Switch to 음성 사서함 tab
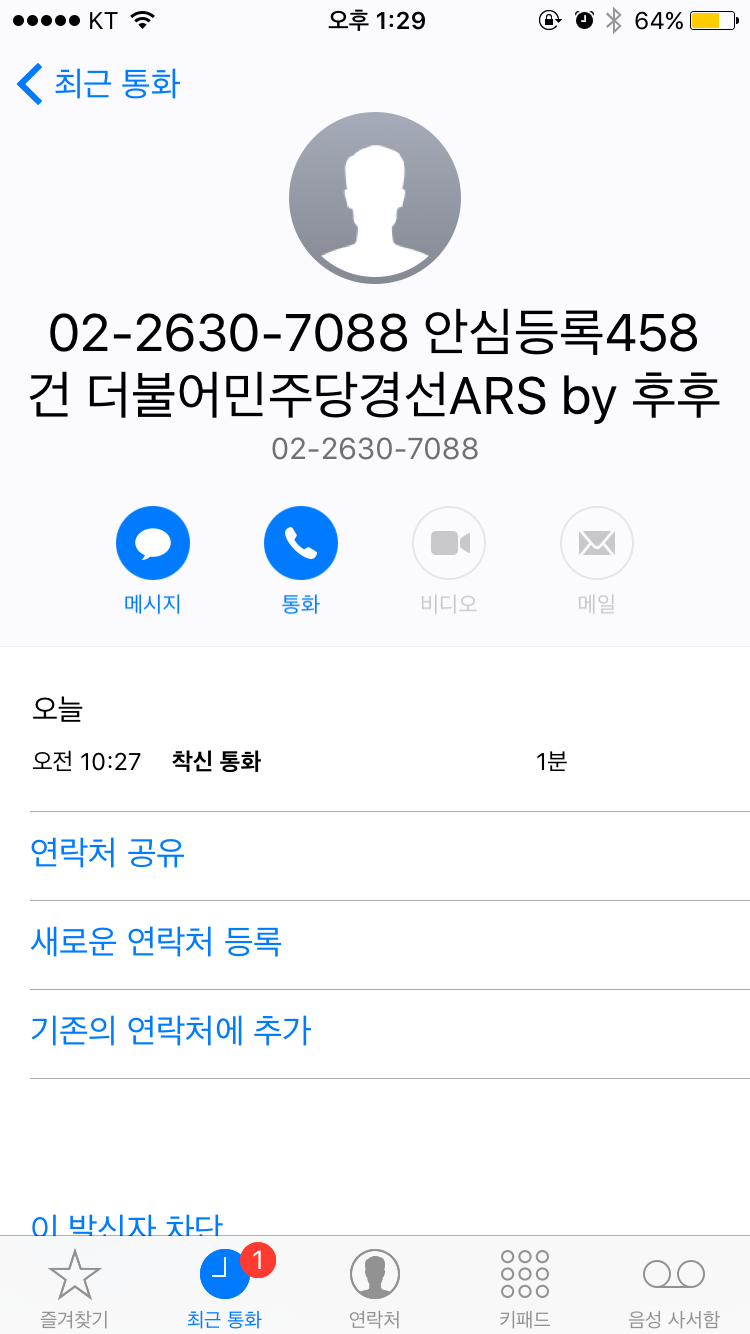This screenshot has height=1334, width=750. (674, 1287)
